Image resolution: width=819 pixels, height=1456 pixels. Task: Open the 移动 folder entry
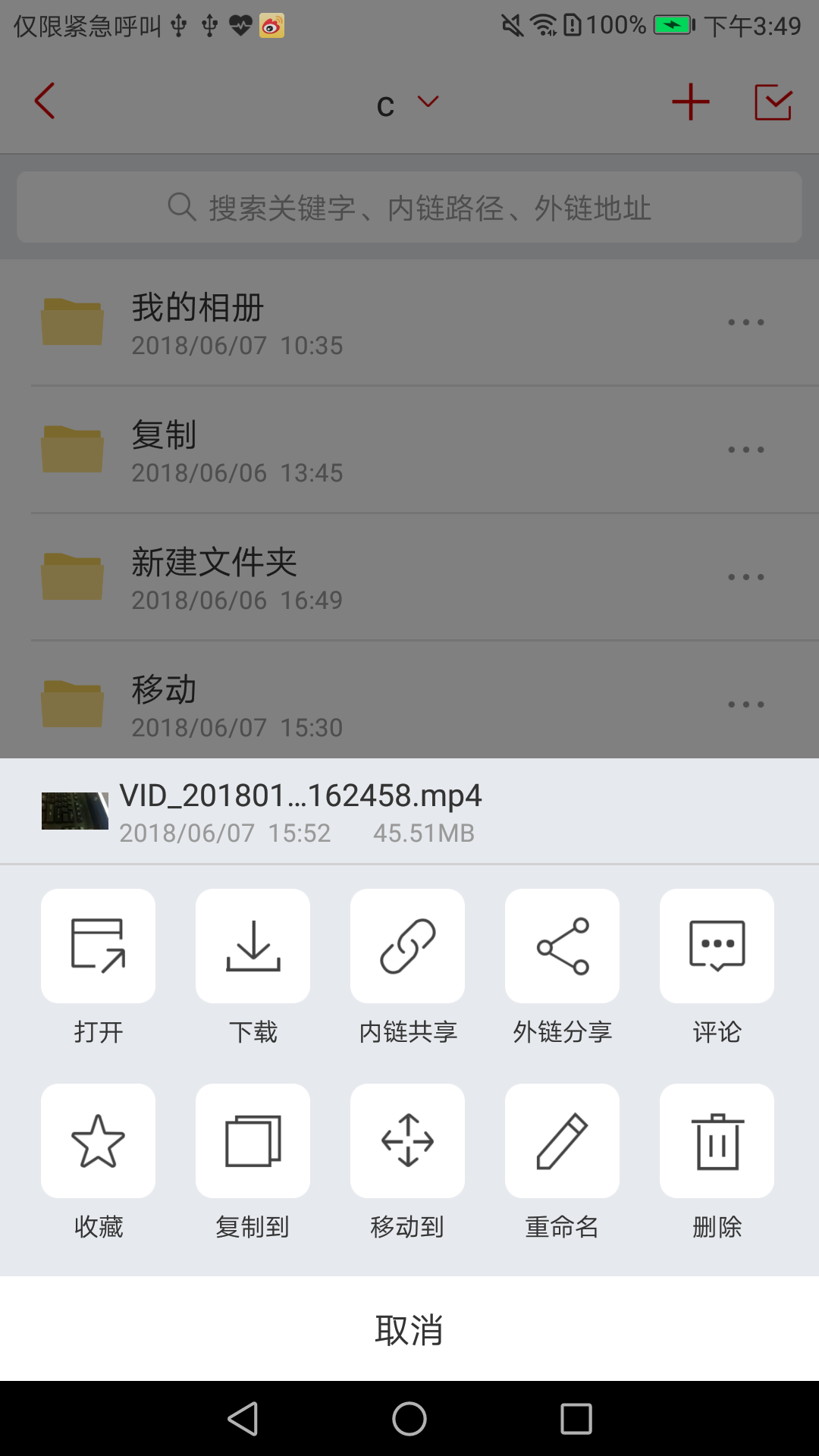(x=303, y=704)
